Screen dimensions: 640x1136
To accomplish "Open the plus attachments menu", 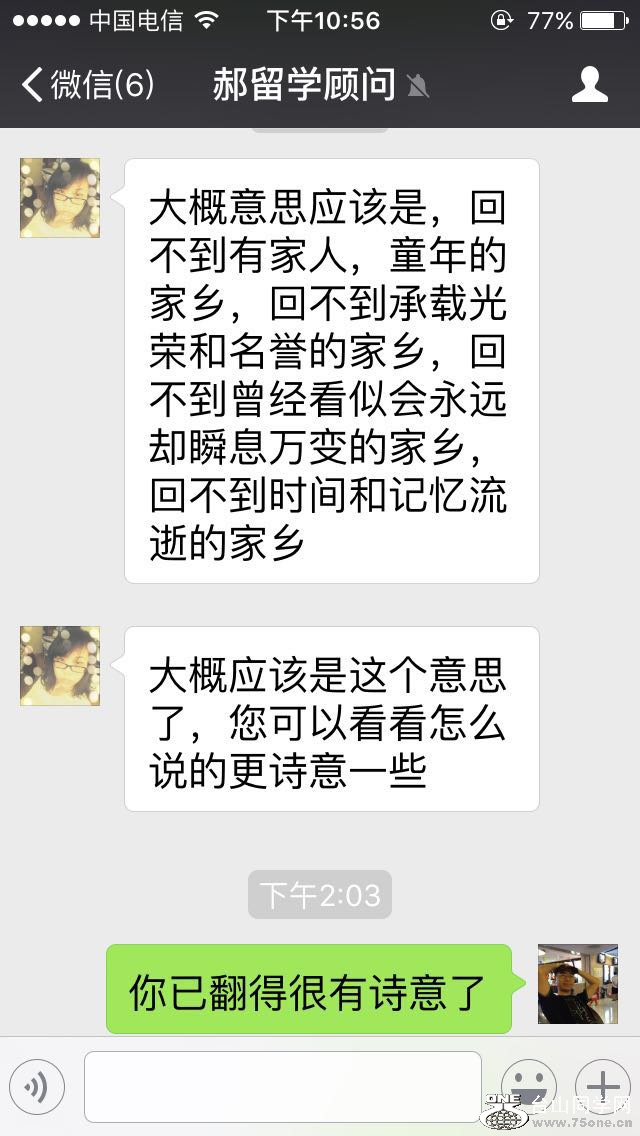I will pos(603,1086).
